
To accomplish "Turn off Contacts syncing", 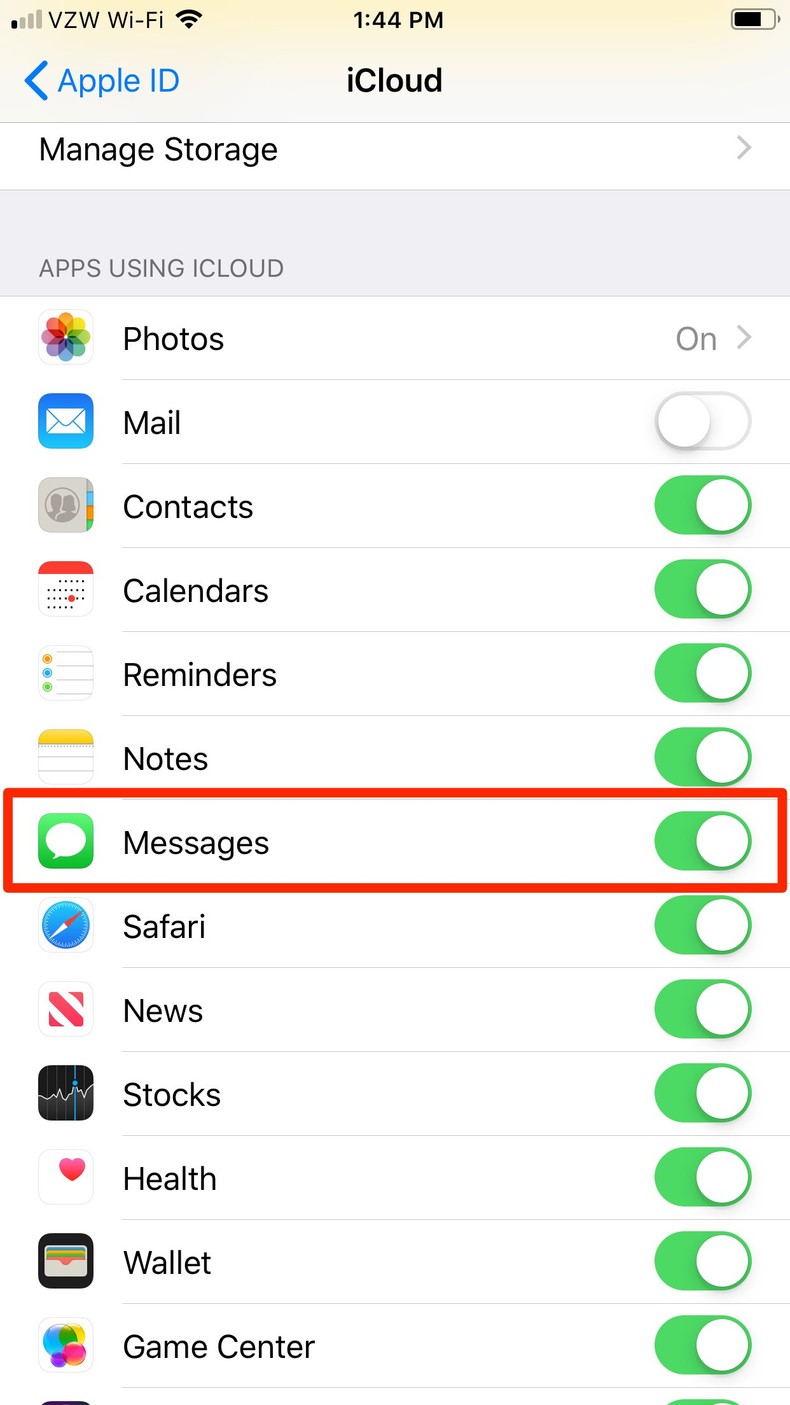I will (x=702, y=507).
